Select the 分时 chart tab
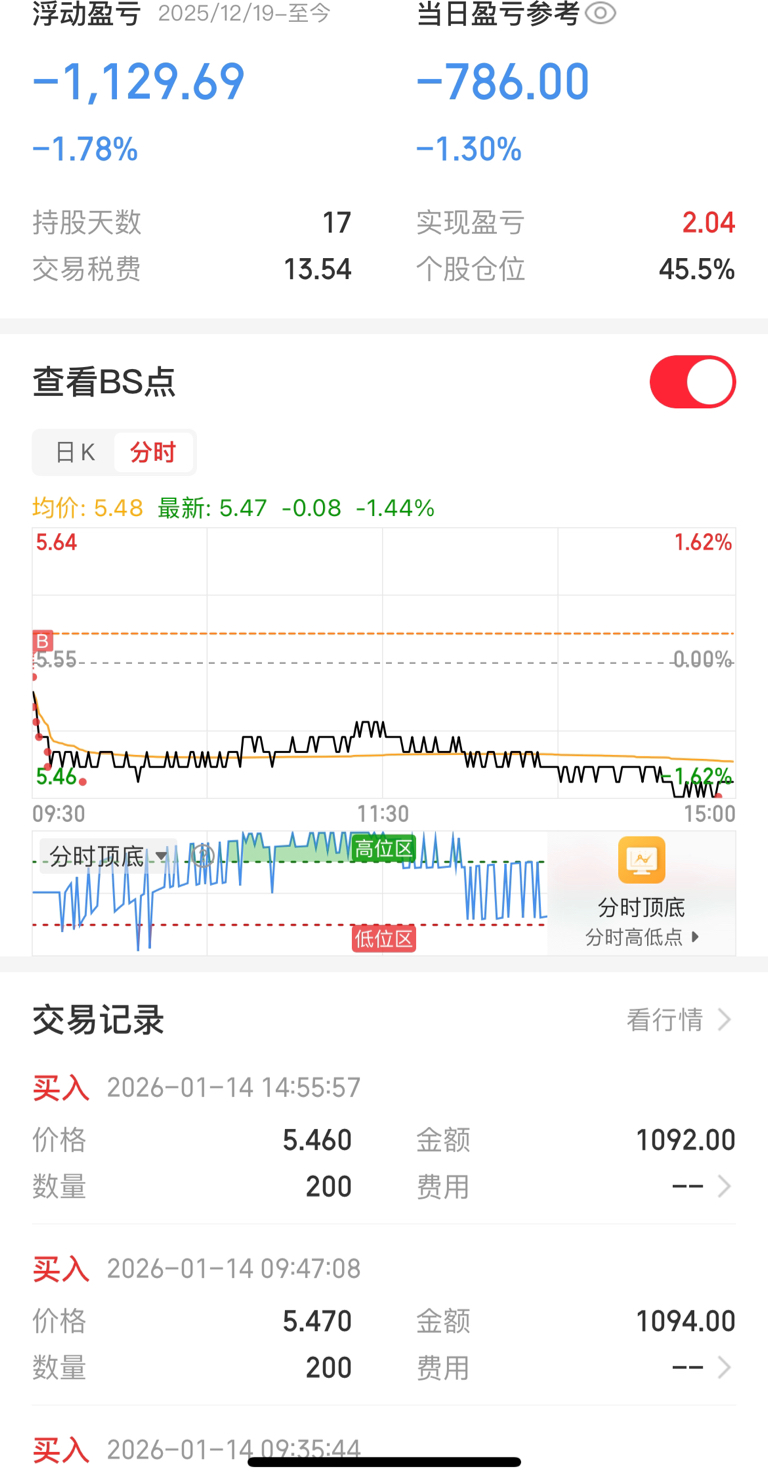 point(152,453)
